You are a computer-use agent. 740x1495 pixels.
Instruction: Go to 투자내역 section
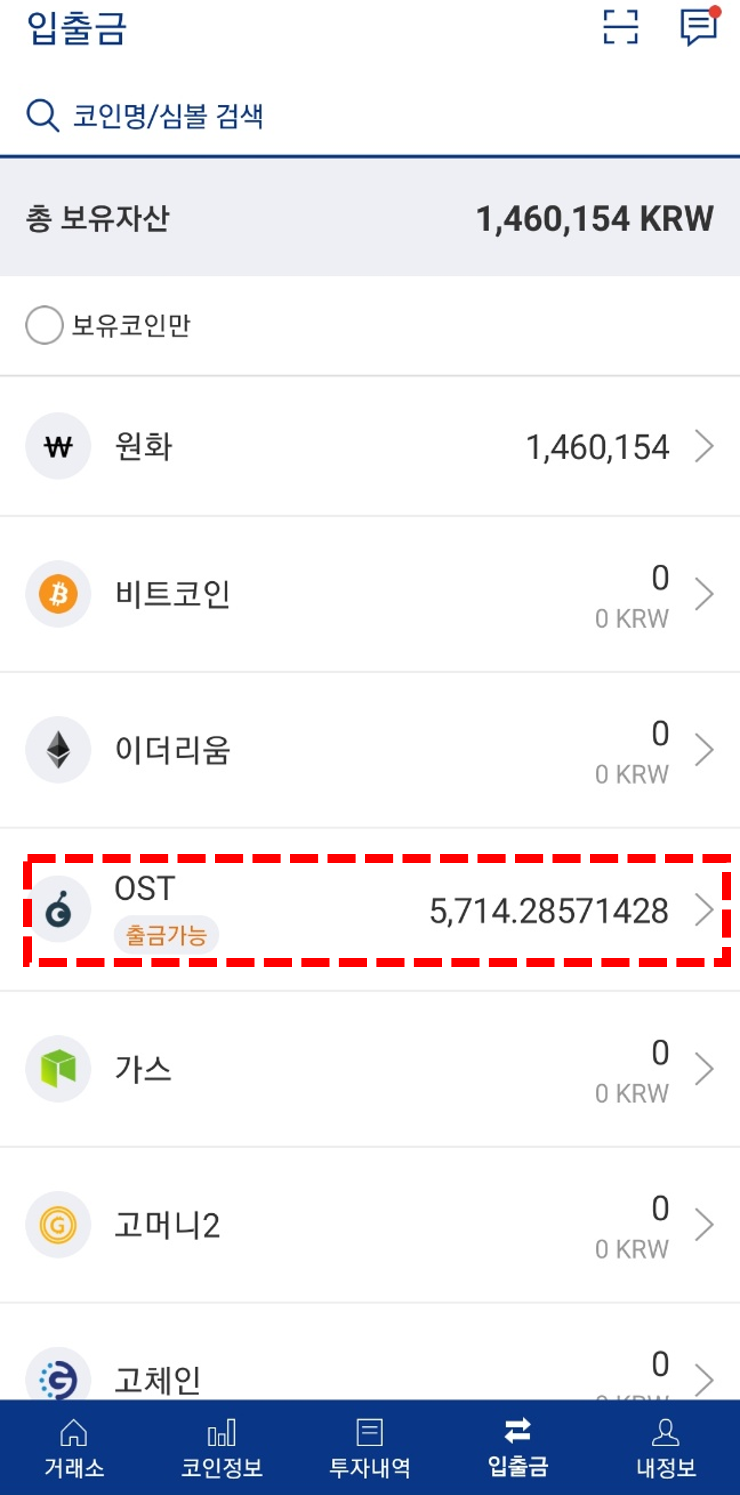tap(369, 1447)
